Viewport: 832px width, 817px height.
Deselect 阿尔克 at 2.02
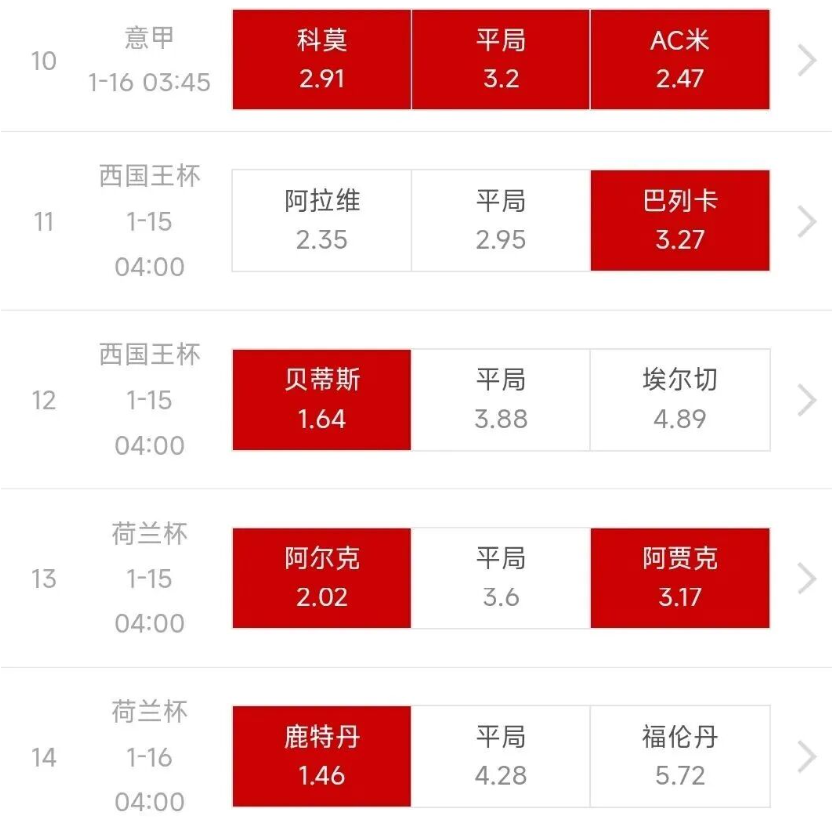point(321,578)
